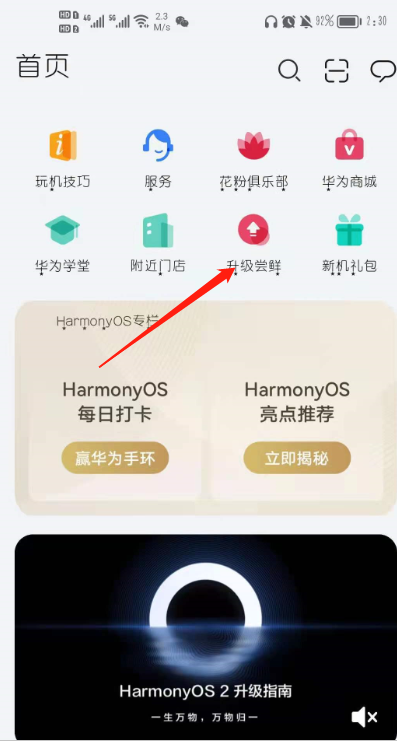Open 华为商城 store shortcut
This screenshot has width=397, height=741.
(349, 159)
